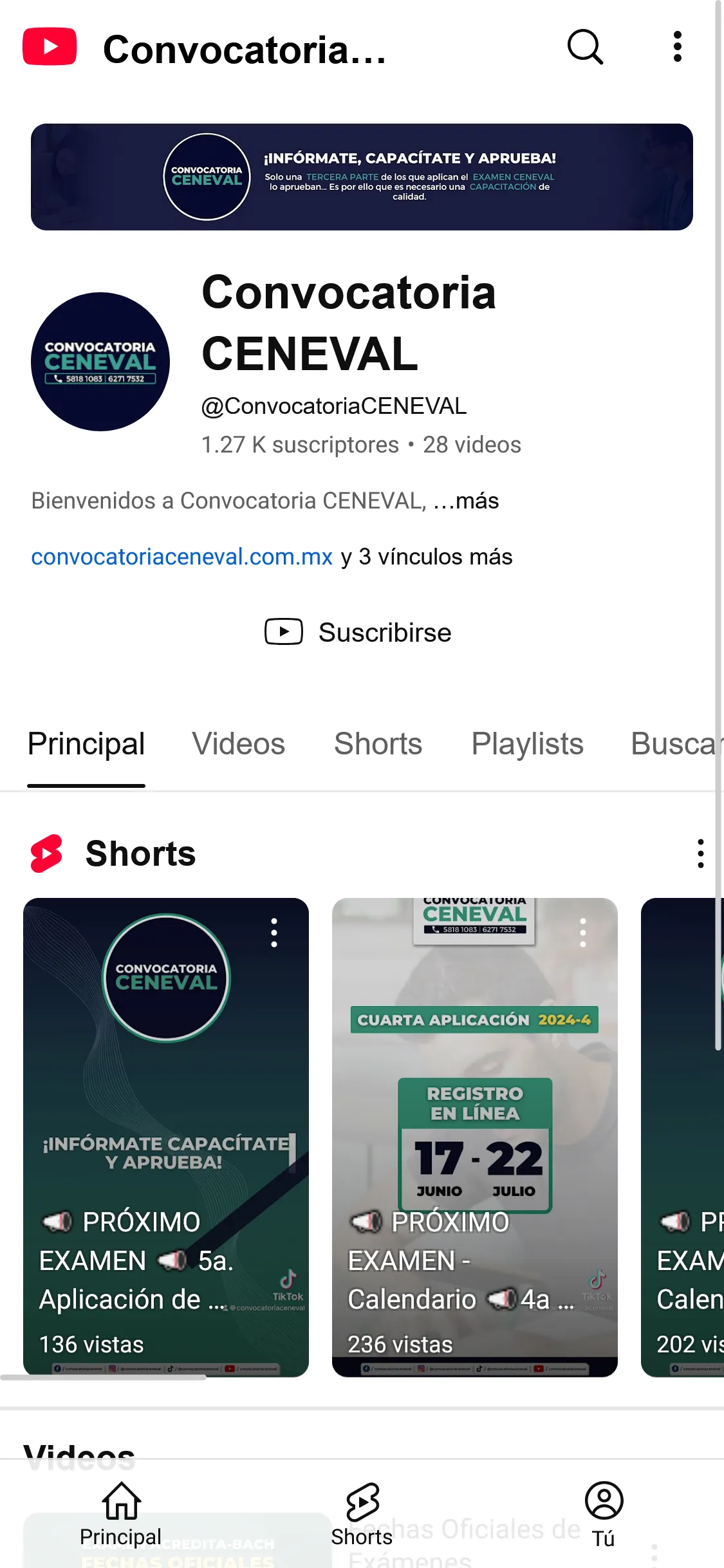Switch to the Playlists channel tab
The width and height of the screenshot is (724, 1568).
[x=527, y=744]
